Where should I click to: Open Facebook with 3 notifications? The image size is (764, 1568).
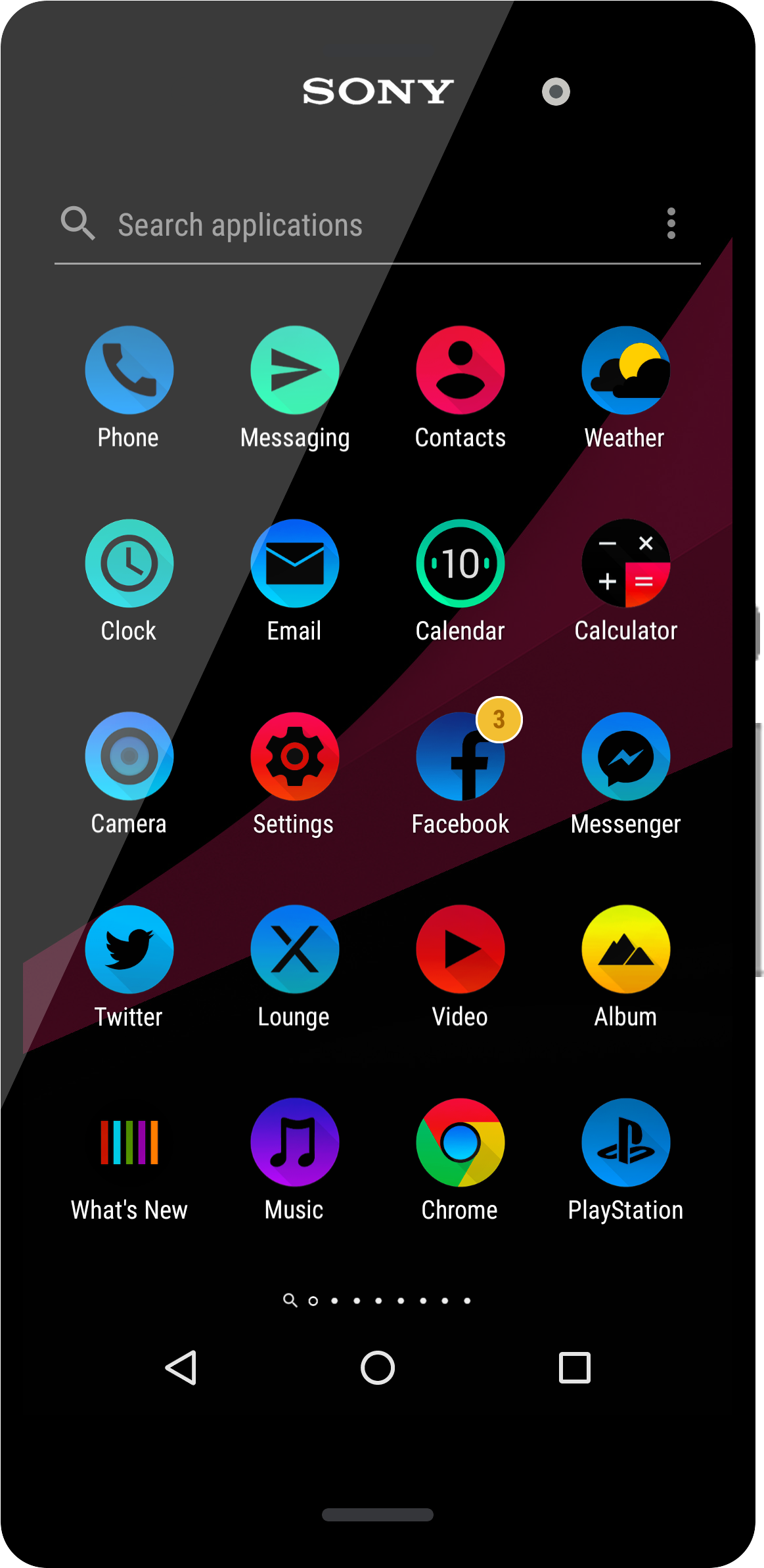coord(460,756)
